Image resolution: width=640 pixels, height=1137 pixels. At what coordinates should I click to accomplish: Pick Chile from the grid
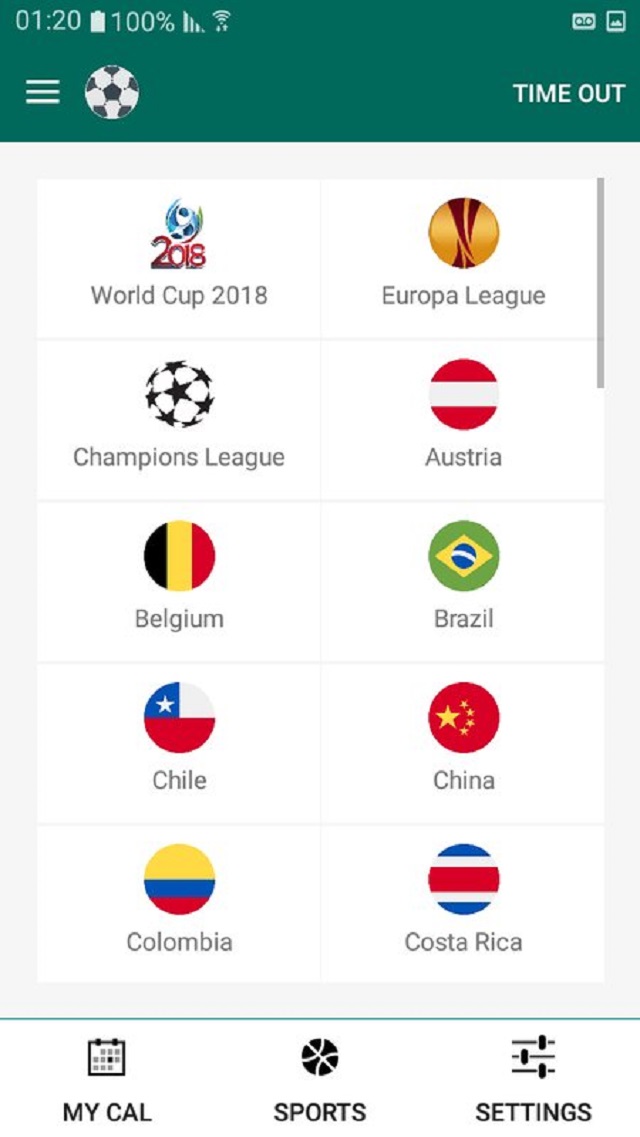click(x=179, y=742)
